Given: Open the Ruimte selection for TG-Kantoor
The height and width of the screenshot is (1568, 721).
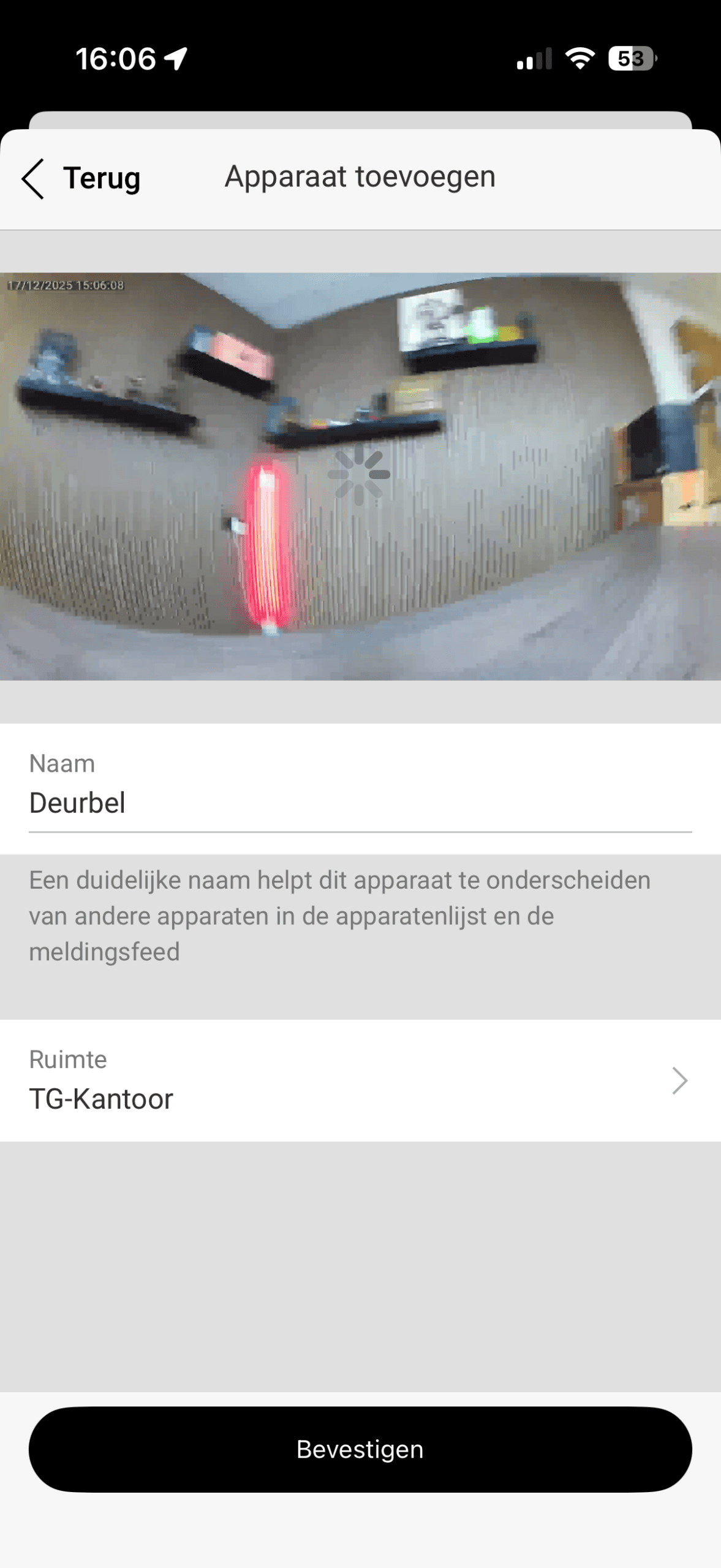Looking at the screenshot, I should (x=359, y=1081).
